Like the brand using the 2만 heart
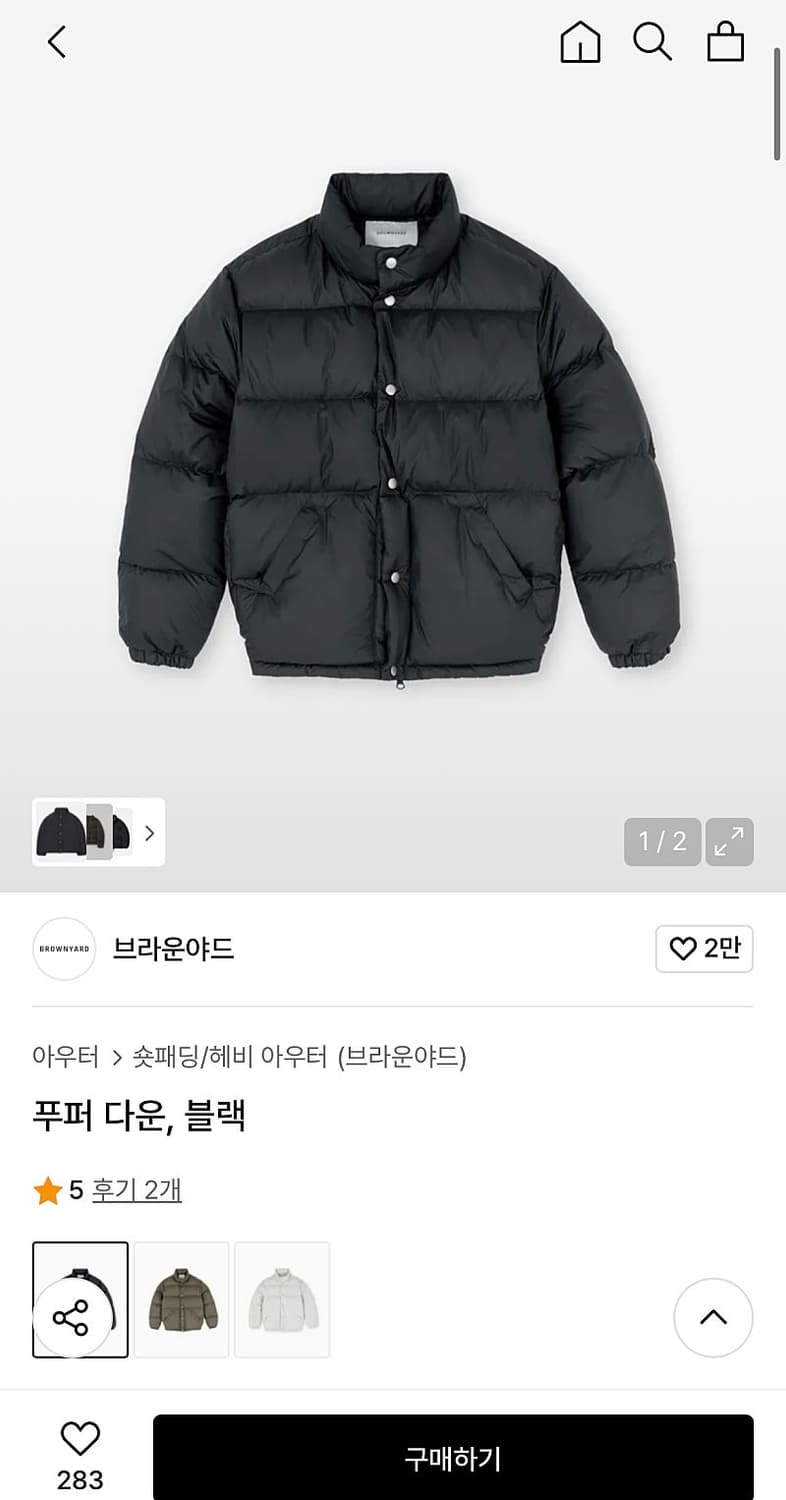This screenshot has height=1500, width=786. pyautogui.click(x=703, y=948)
